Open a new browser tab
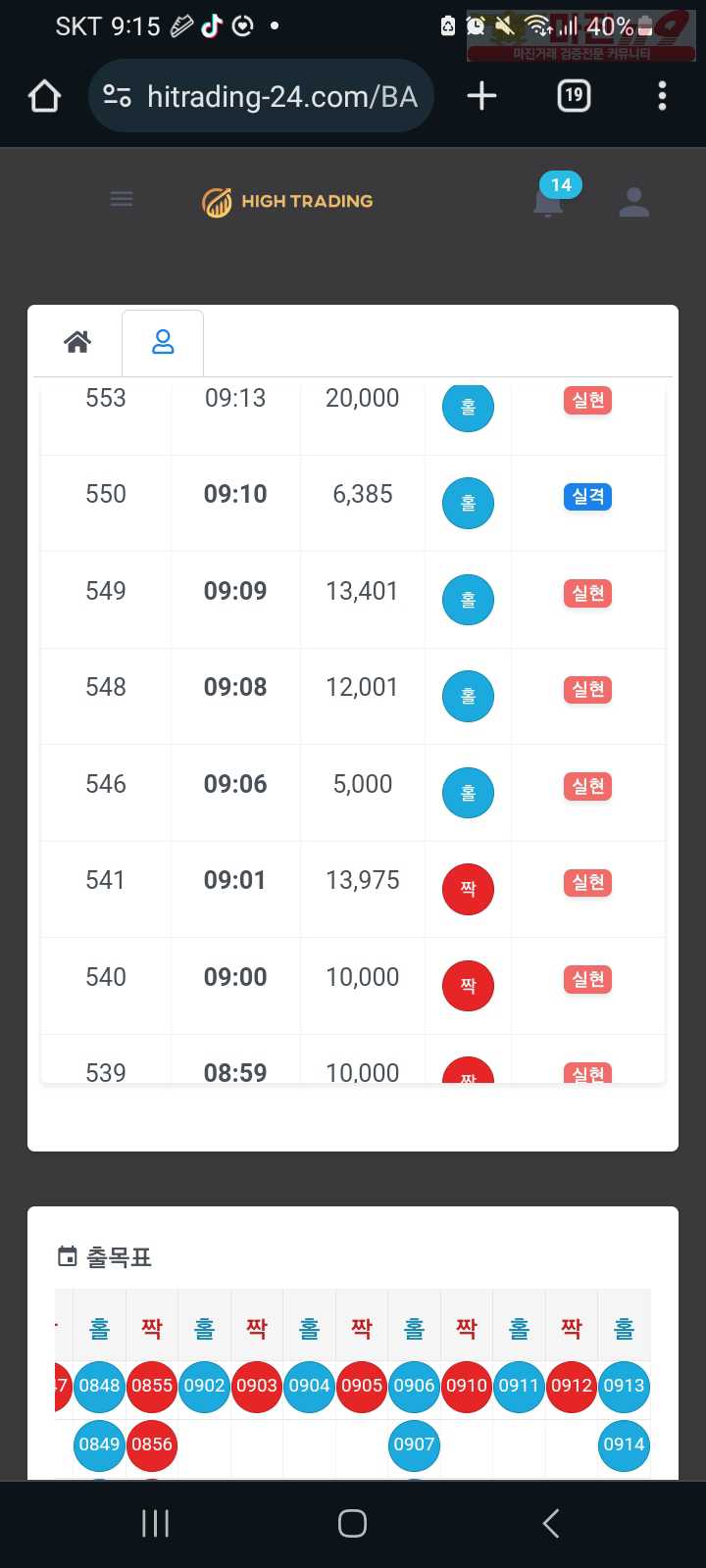Screen dimensions: 706x1568 click(x=481, y=96)
